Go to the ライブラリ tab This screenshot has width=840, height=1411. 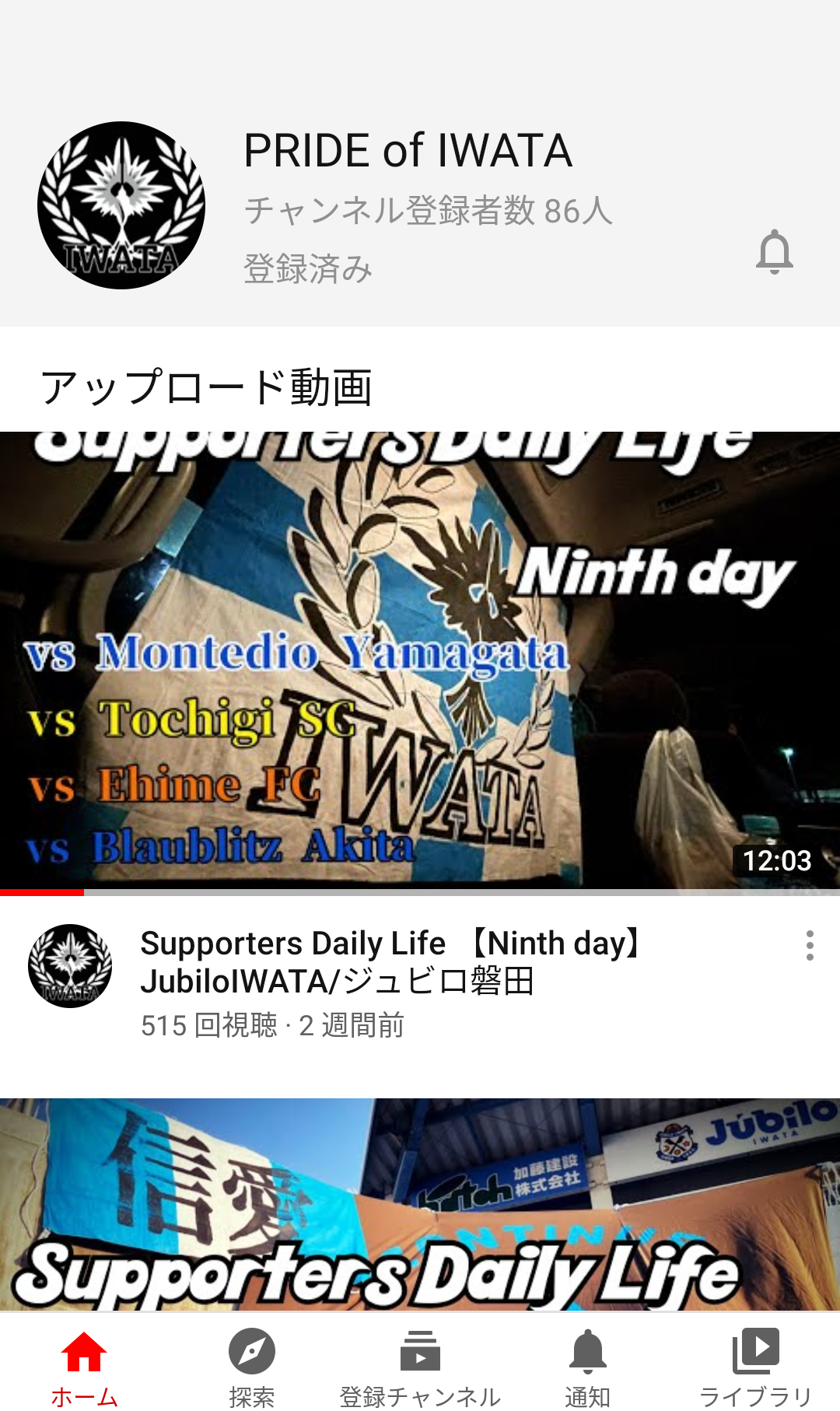[756, 1367]
